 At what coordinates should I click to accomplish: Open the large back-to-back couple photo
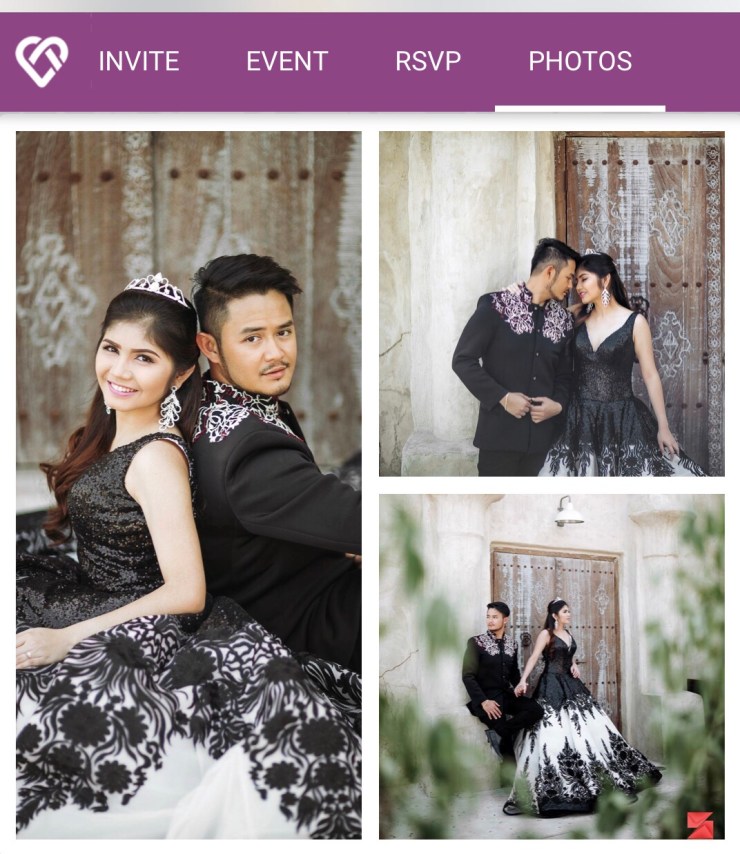click(189, 485)
